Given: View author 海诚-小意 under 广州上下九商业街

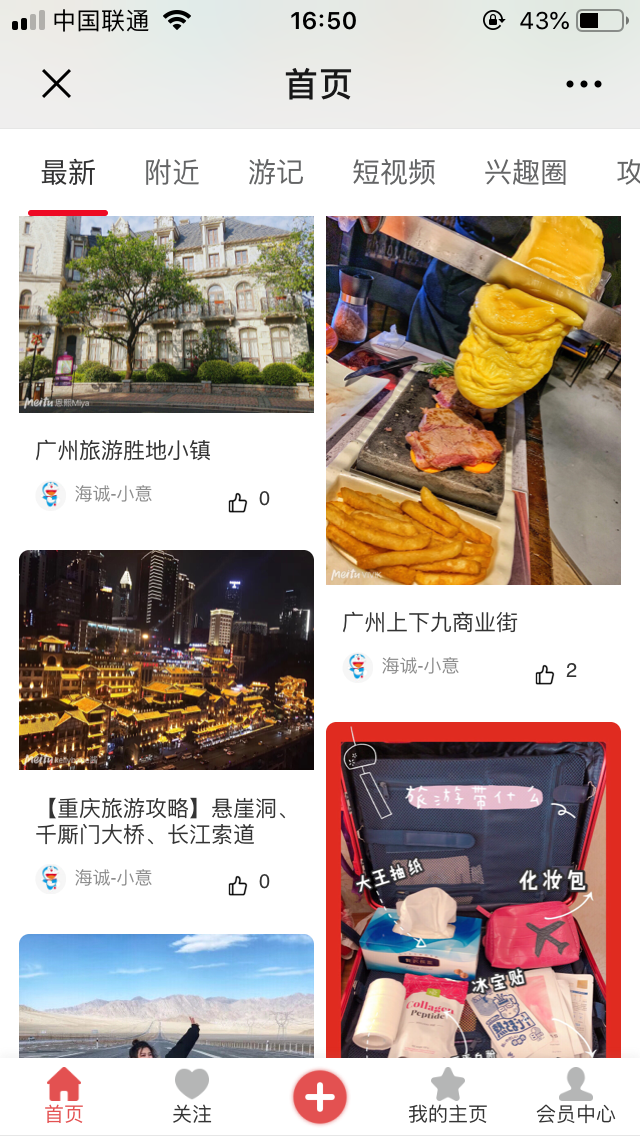Looking at the screenshot, I should (x=420, y=666).
